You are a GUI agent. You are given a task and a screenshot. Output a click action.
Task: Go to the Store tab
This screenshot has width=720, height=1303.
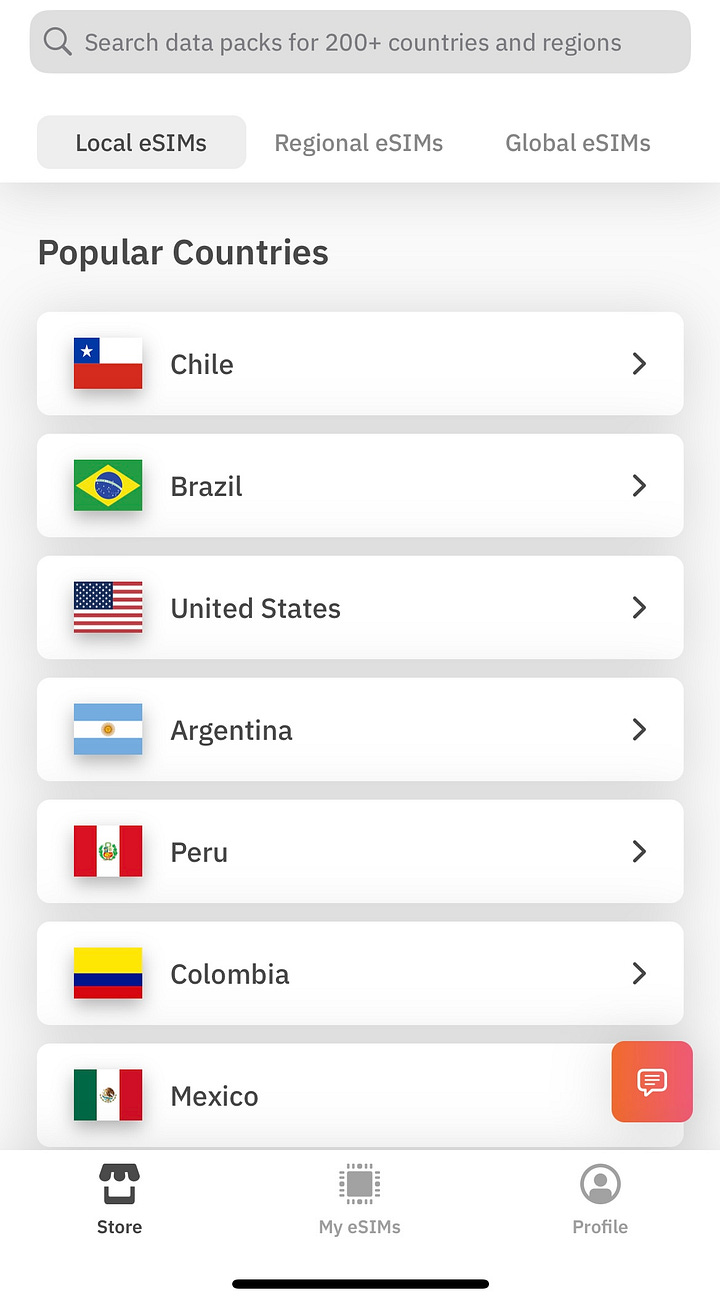tap(120, 1200)
